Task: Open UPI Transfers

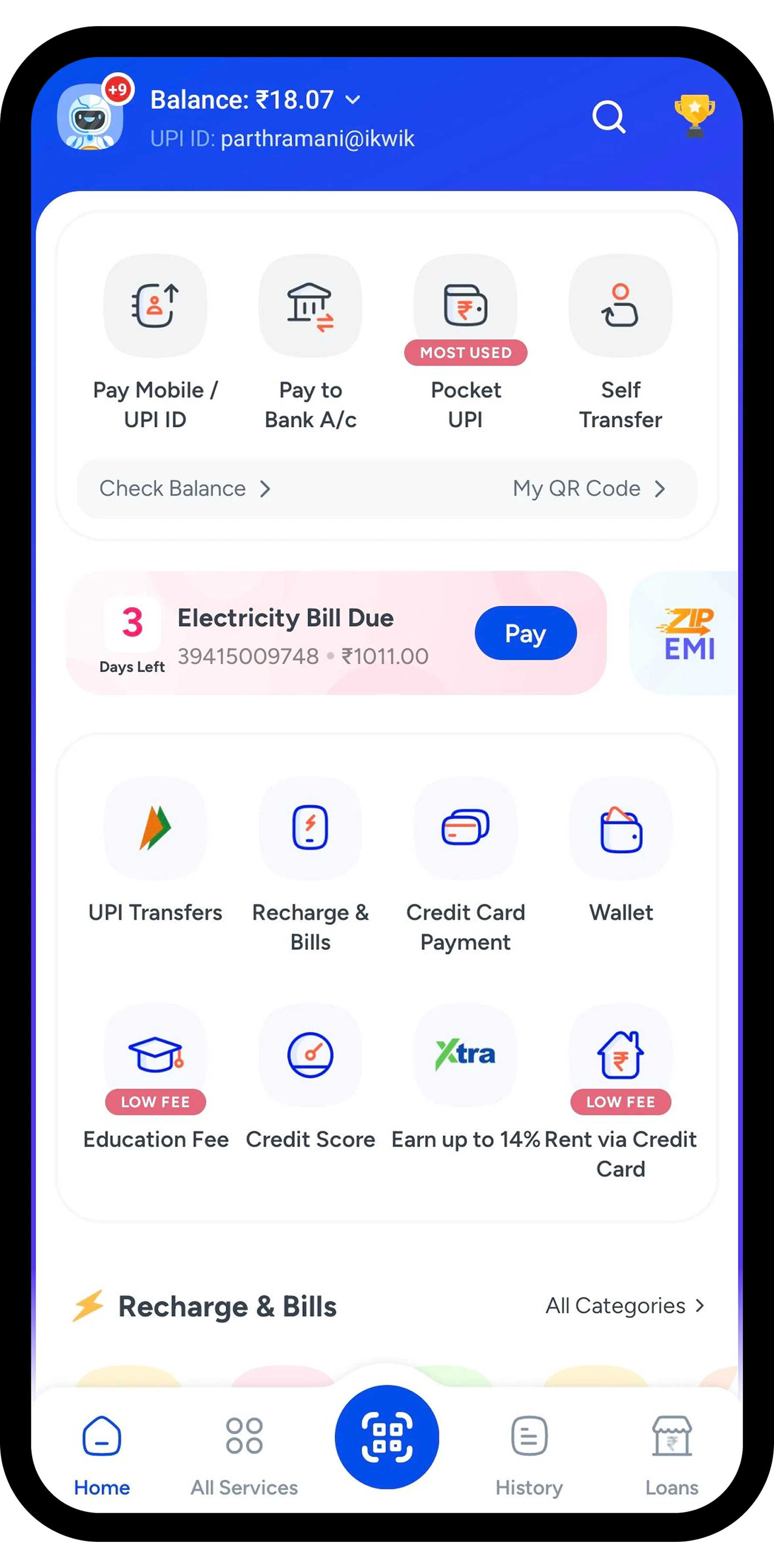Action: point(155,828)
